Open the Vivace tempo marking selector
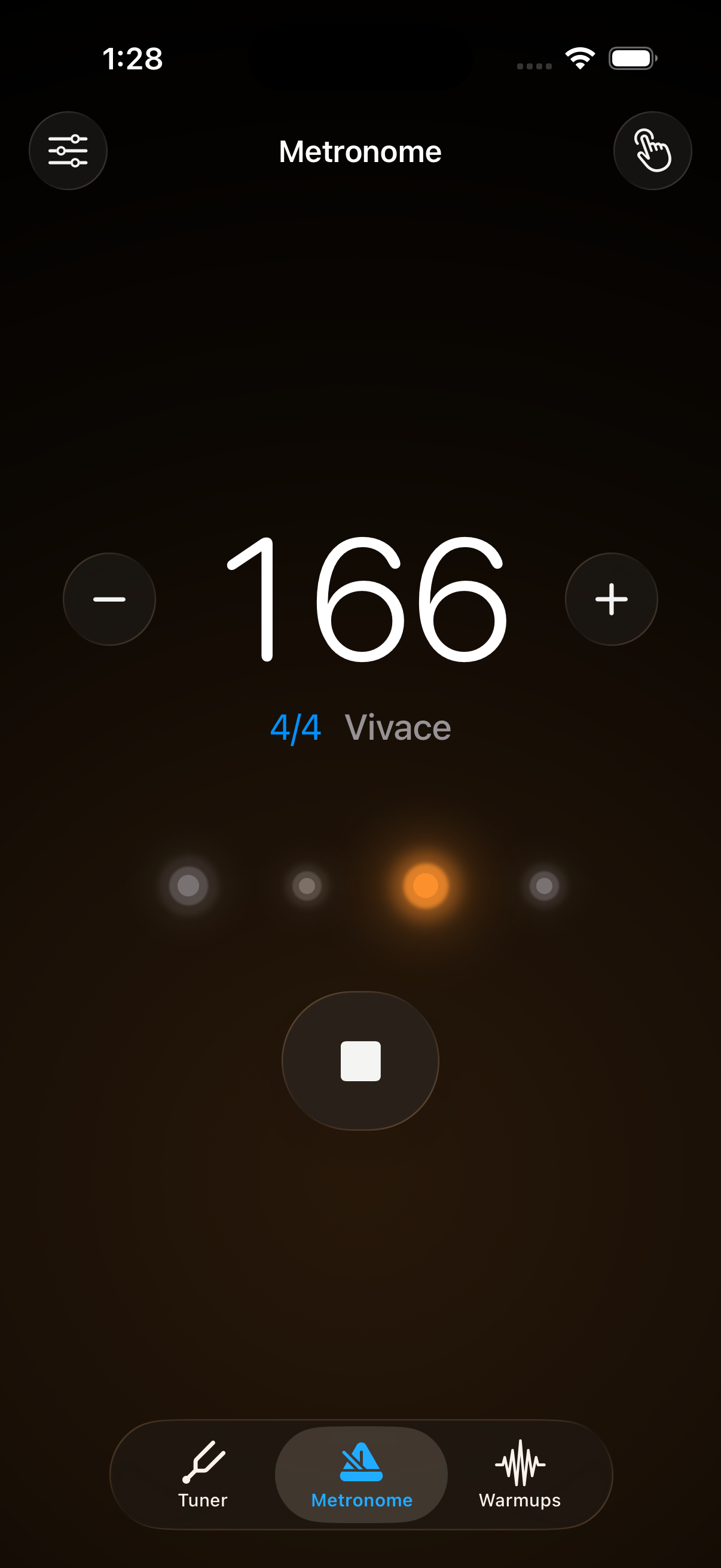This screenshot has width=721, height=1568. (399, 726)
